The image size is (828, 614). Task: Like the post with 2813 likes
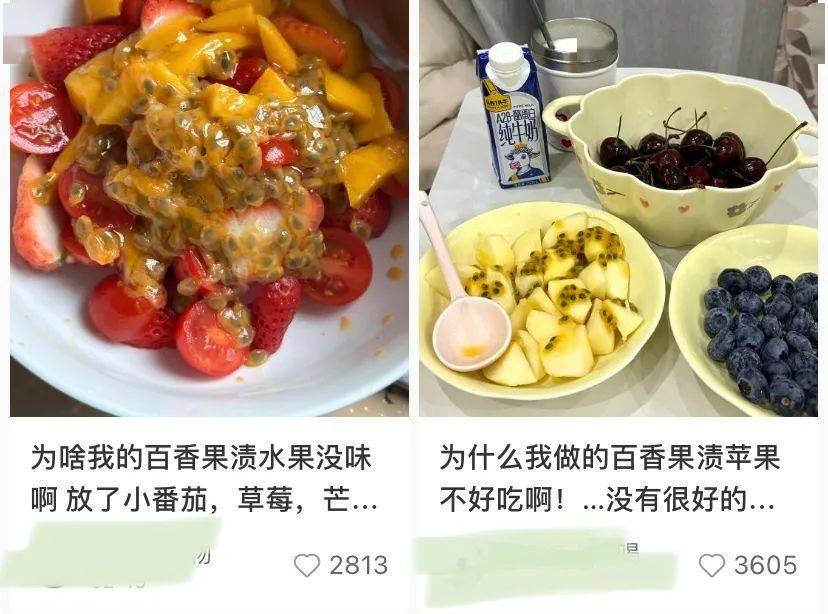[x=307, y=565]
